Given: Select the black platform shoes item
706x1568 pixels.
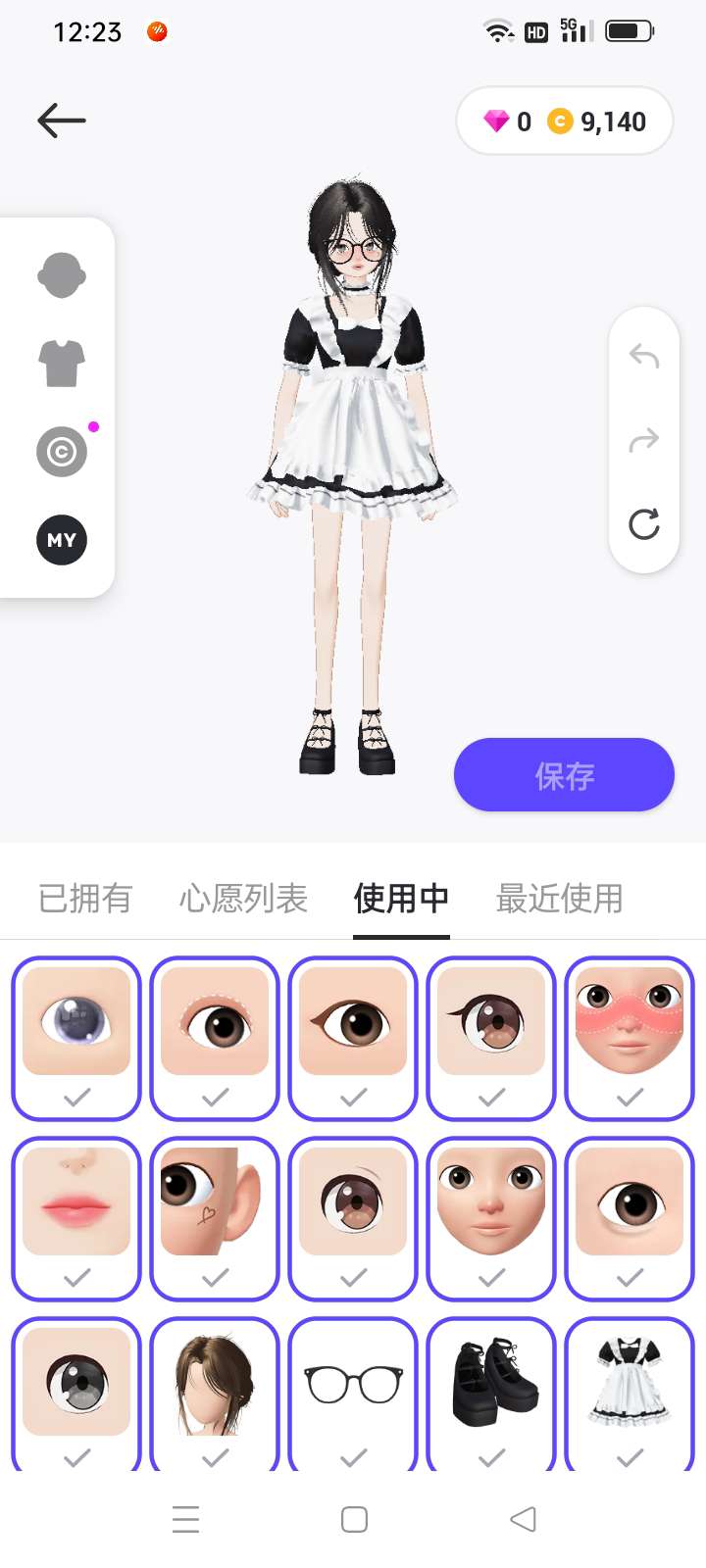Looking at the screenshot, I should (x=491, y=1395).
